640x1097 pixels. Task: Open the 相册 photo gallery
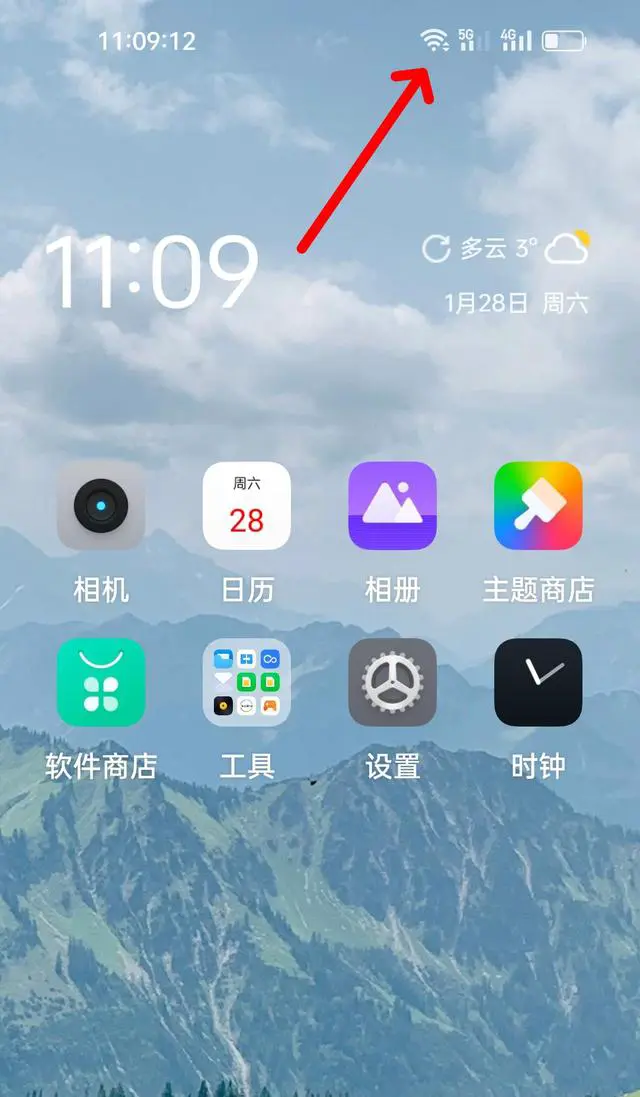(x=392, y=506)
